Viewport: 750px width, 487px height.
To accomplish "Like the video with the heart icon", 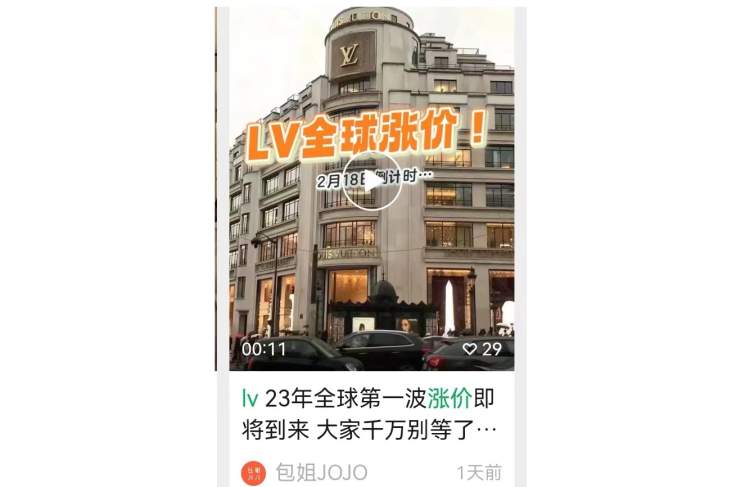I will tap(469, 349).
